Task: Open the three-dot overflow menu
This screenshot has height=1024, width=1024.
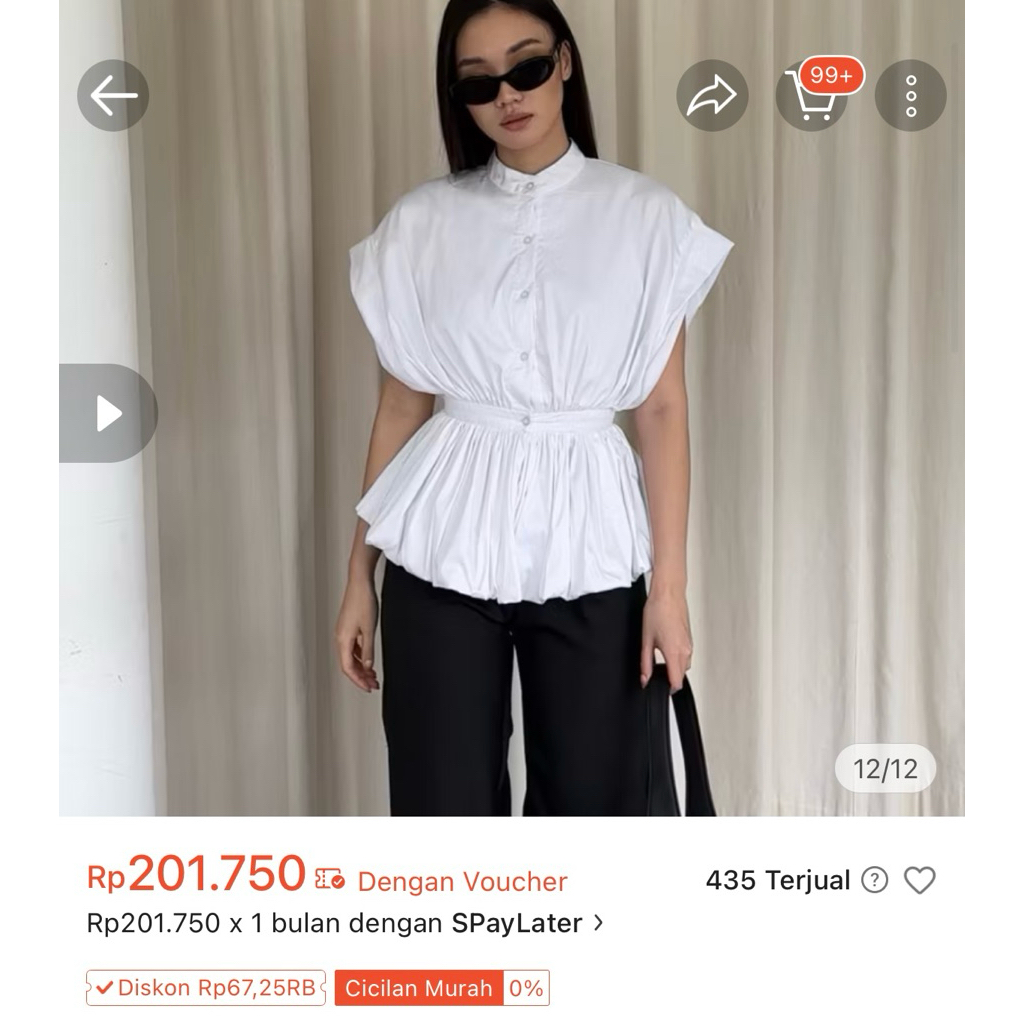Action: (910, 96)
